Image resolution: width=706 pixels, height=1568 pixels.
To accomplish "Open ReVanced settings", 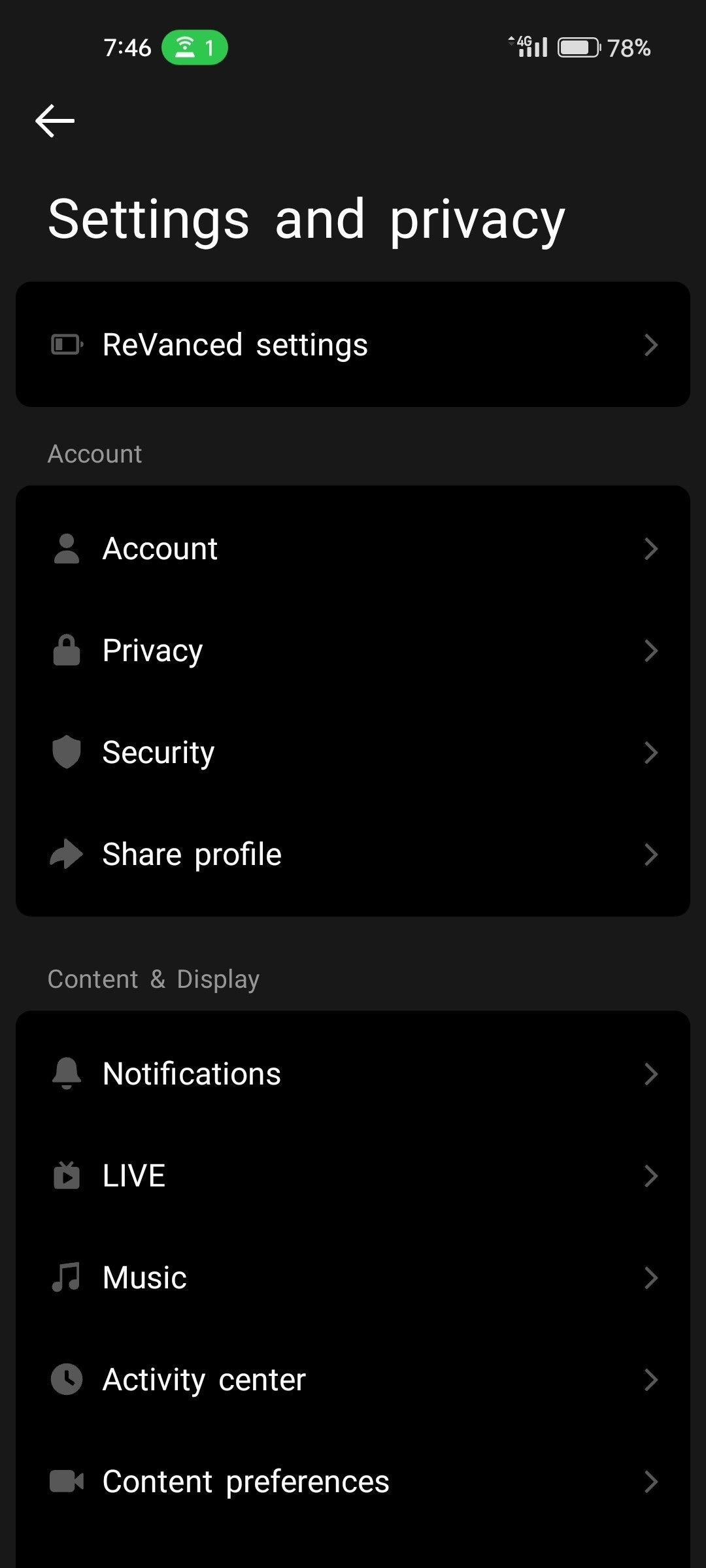I will (353, 345).
